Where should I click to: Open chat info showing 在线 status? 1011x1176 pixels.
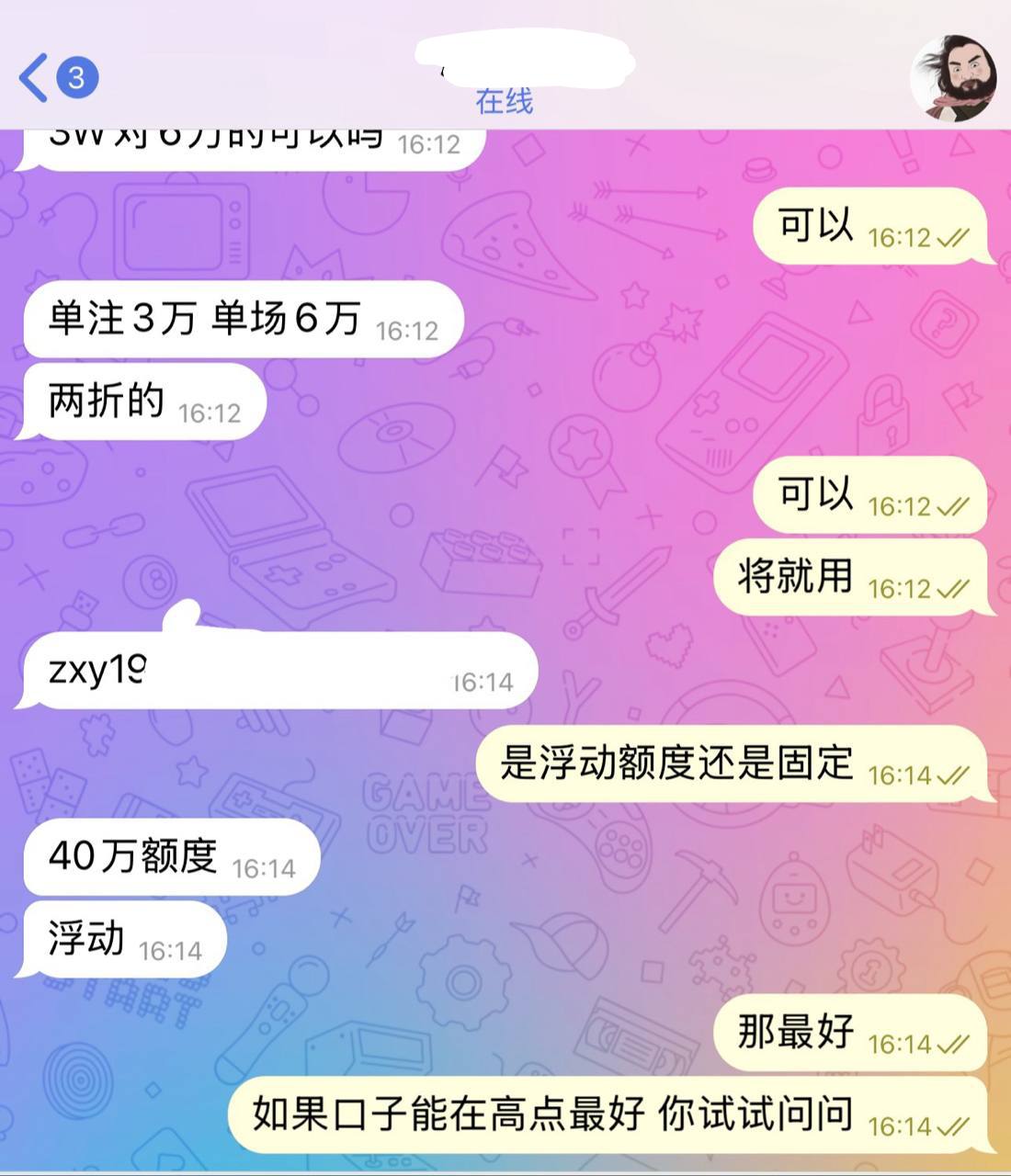click(504, 100)
